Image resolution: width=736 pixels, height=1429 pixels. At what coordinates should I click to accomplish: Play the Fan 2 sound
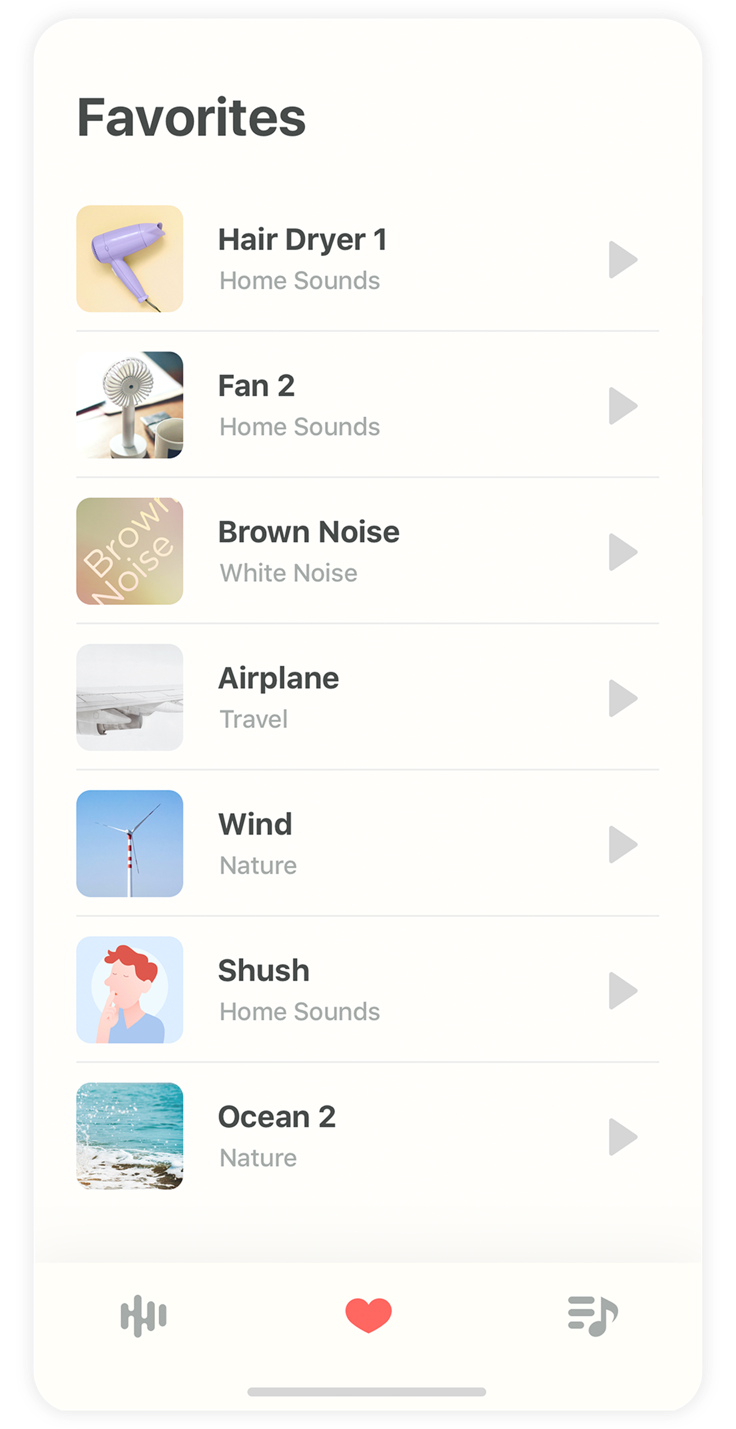coord(622,406)
